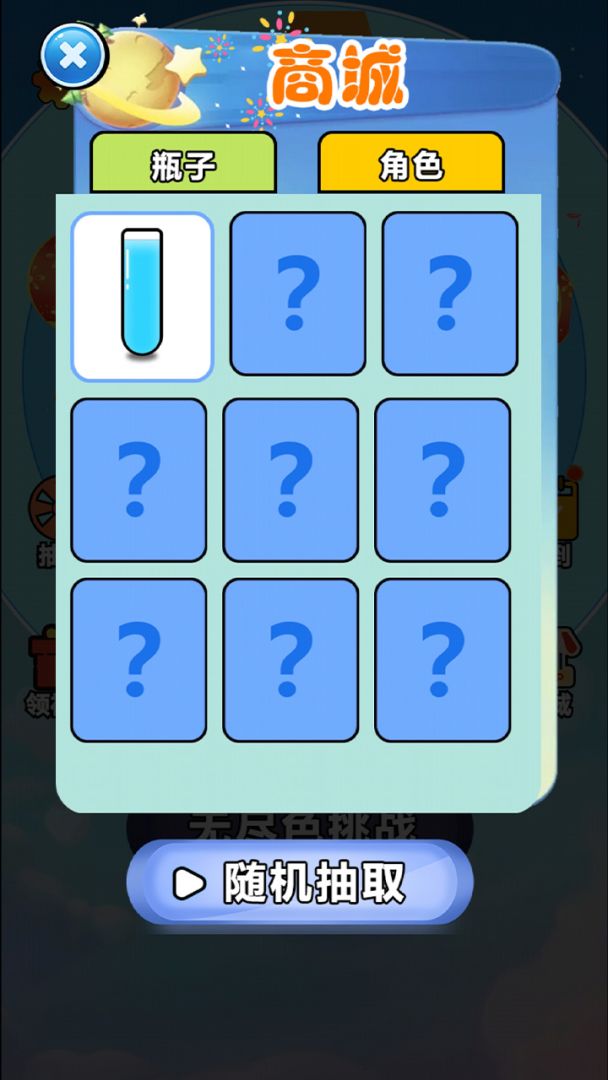Close the 商城 shop dialog

[x=74, y=56]
